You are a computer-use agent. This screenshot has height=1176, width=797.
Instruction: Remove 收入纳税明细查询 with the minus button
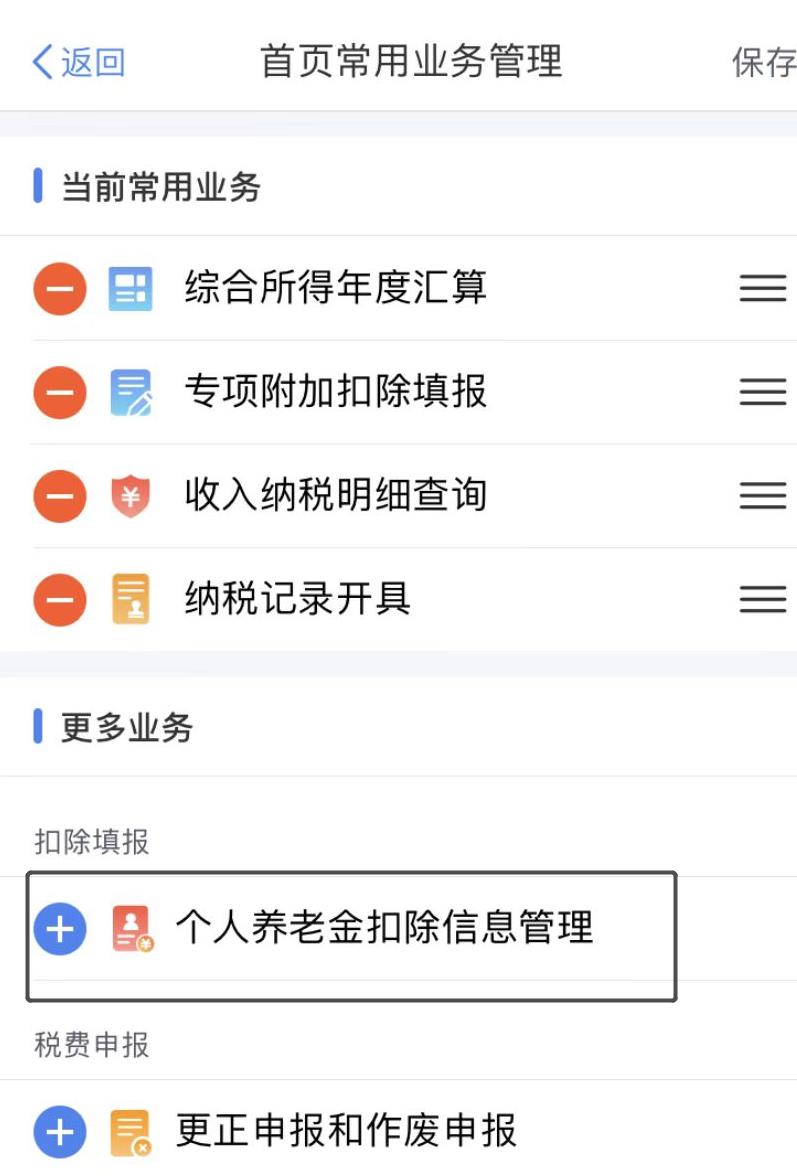(60, 494)
